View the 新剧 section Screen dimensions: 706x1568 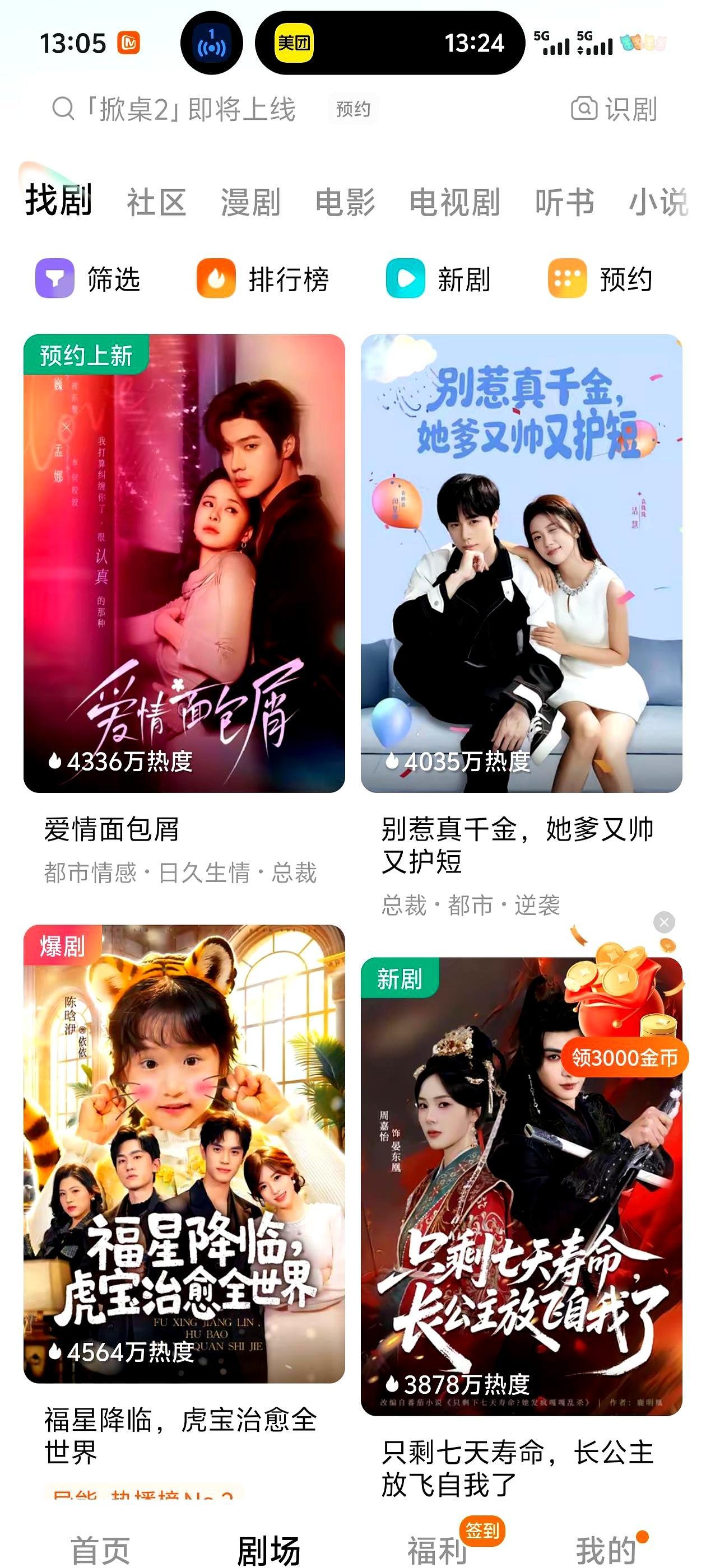[438, 279]
